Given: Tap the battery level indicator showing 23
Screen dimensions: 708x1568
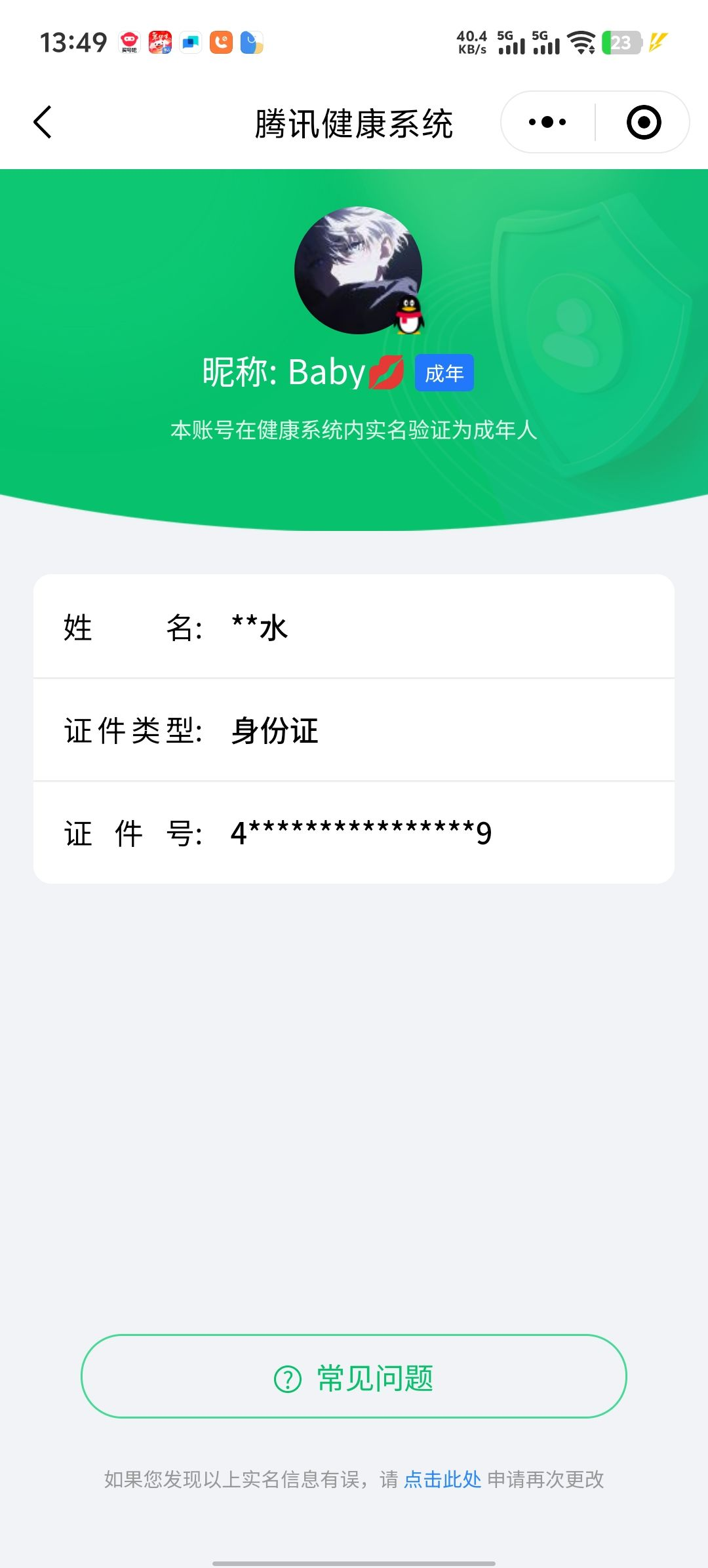Looking at the screenshot, I should pos(621,42).
